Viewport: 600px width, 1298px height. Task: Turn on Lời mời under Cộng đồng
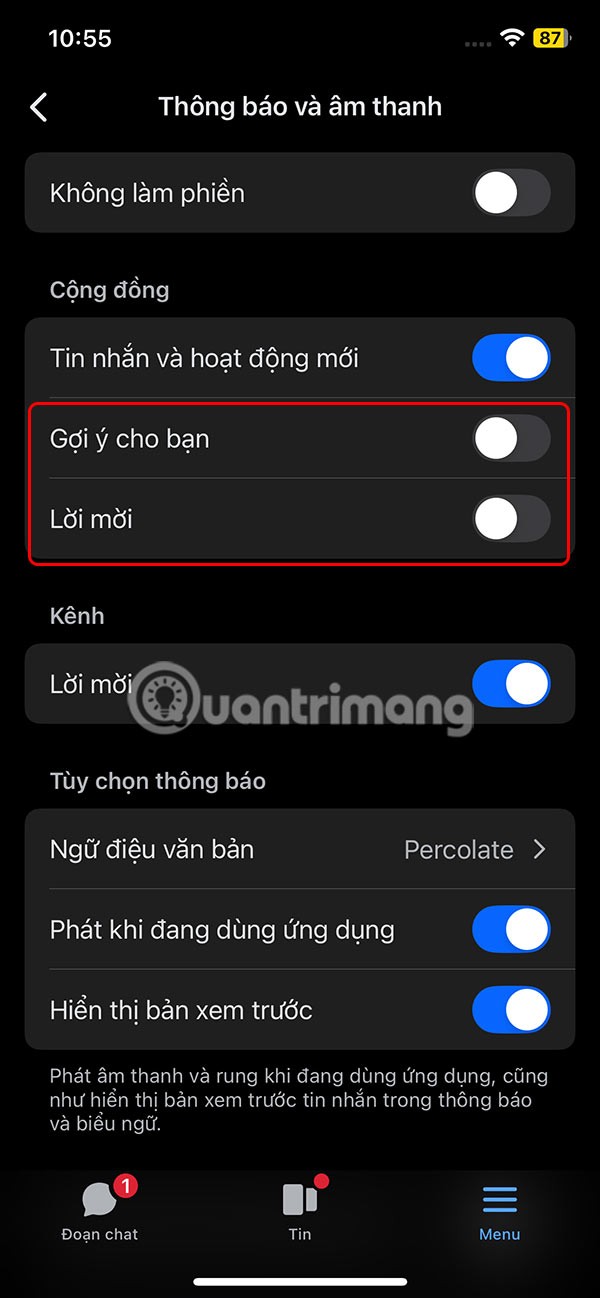[x=511, y=519]
